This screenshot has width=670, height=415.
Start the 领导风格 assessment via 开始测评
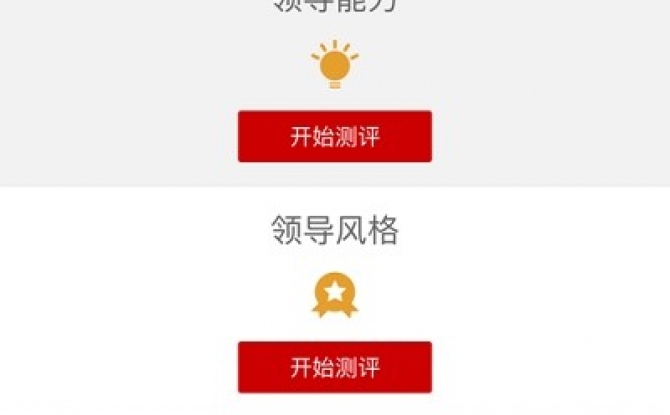(335, 367)
